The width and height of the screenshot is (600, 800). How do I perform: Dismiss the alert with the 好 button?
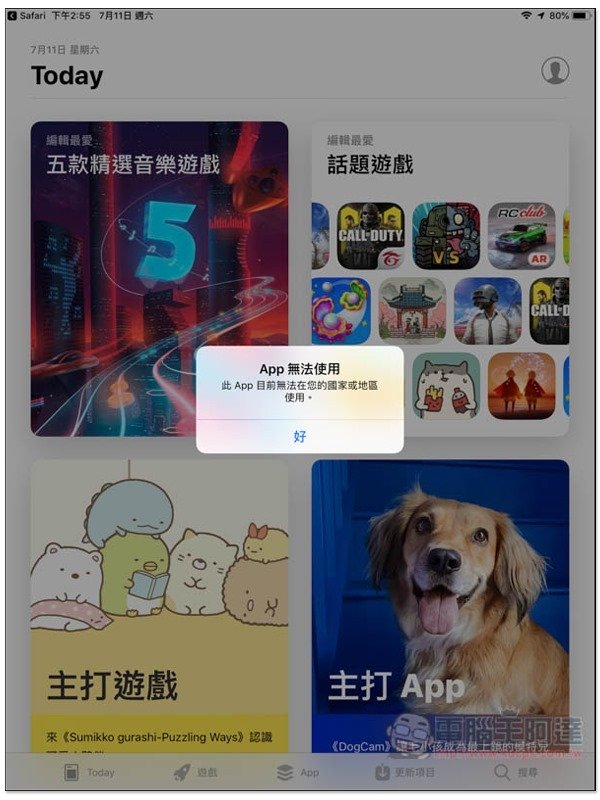(300, 436)
